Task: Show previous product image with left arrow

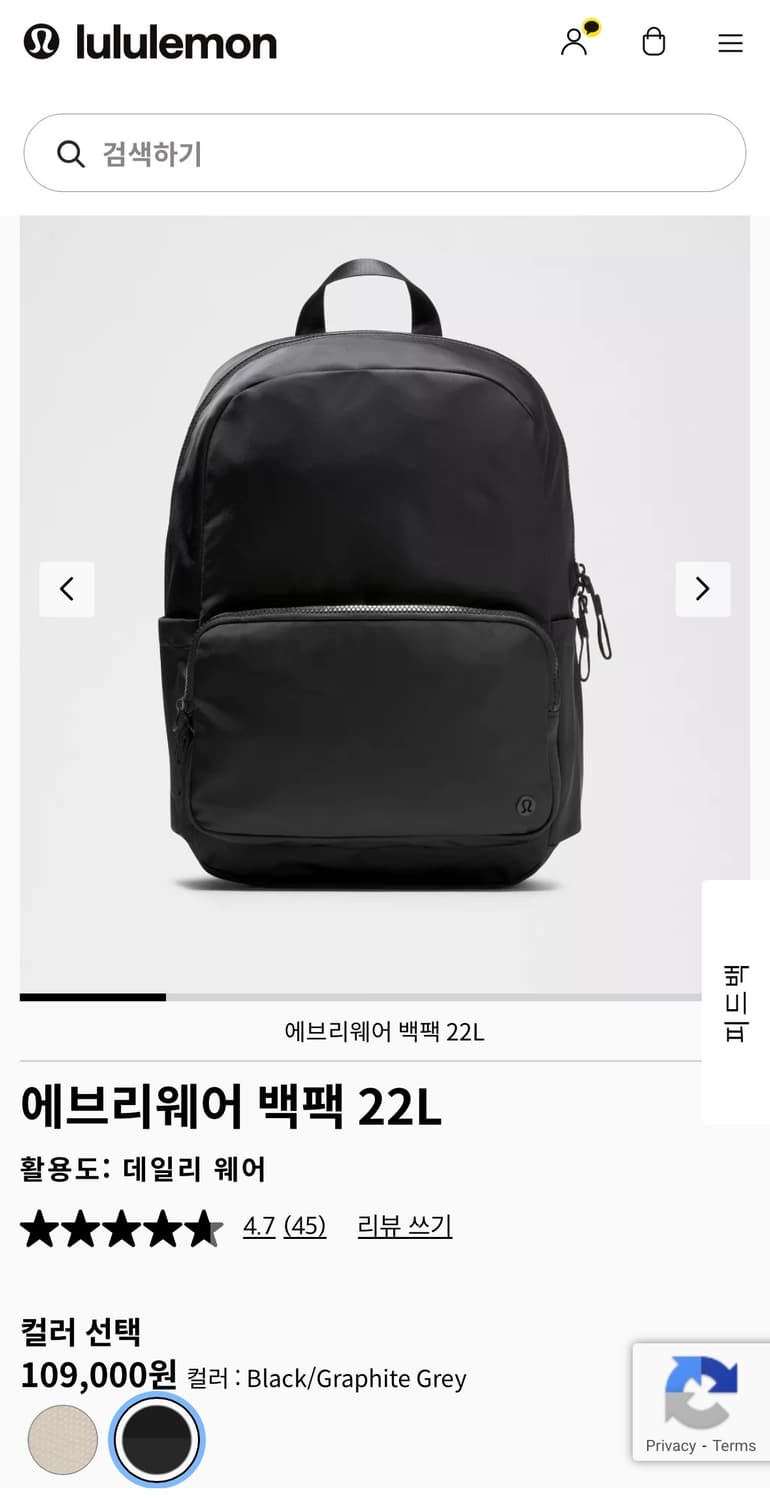Action: pyautogui.click(x=66, y=589)
